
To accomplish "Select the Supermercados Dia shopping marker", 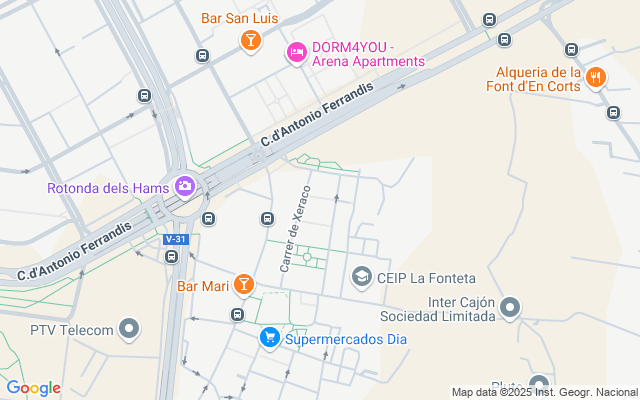I will click(x=269, y=338).
